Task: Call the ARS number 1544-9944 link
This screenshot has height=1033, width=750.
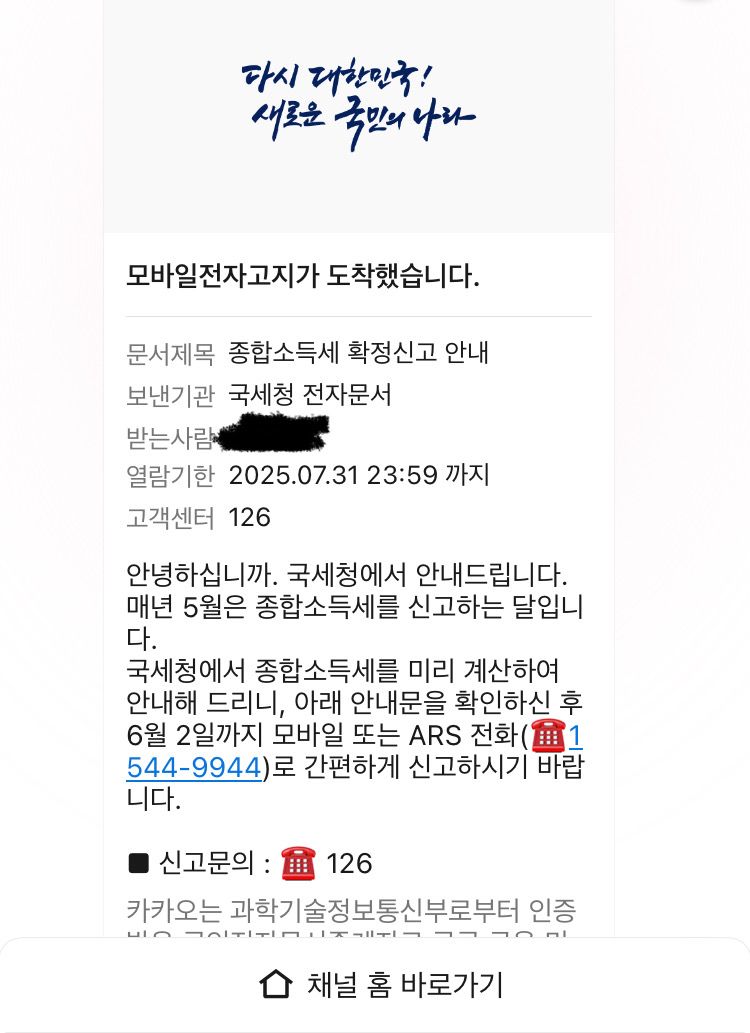Action: point(194,768)
